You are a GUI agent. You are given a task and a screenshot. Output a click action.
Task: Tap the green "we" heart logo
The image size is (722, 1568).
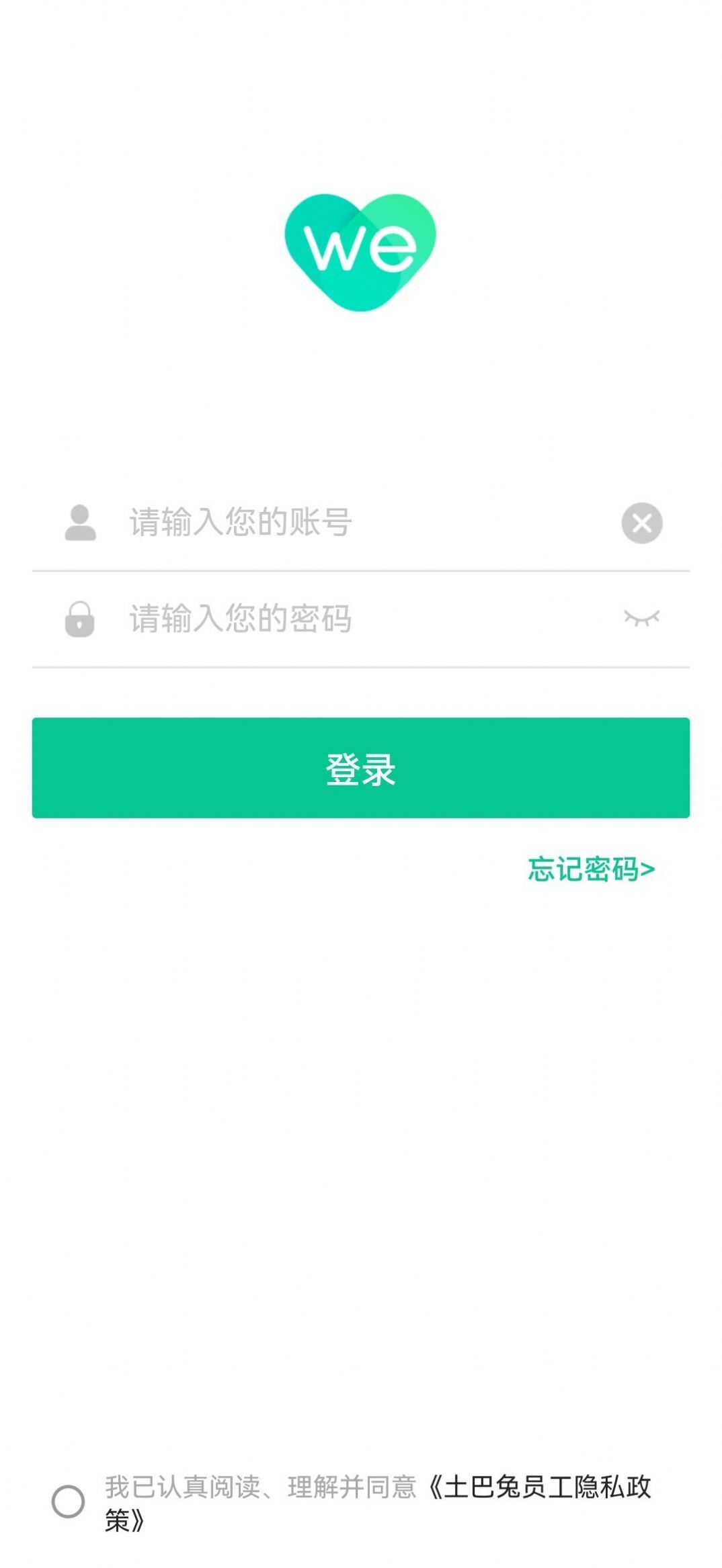point(360,252)
